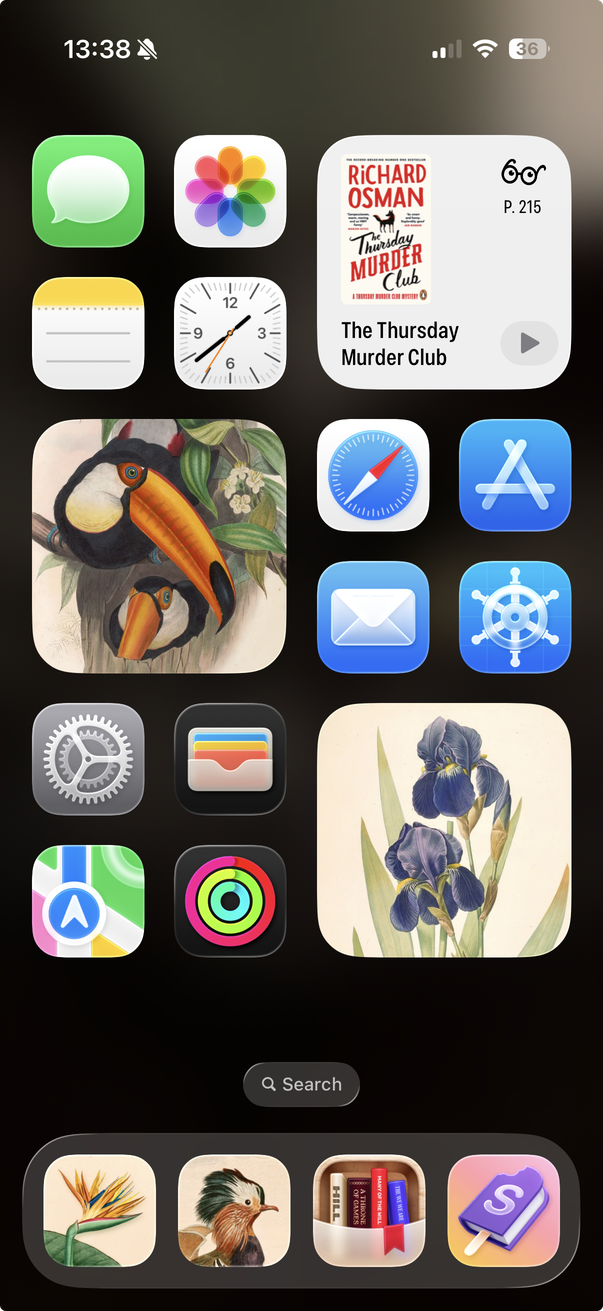
Task: Open the toucan photo widget
Action: click(159, 546)
